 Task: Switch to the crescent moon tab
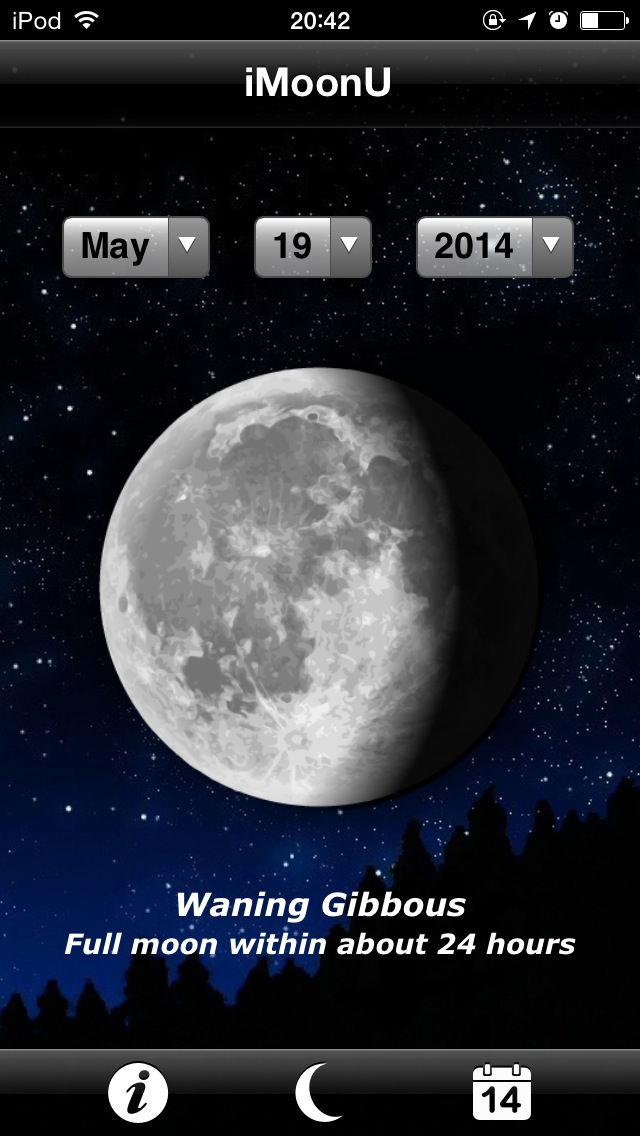pyautogui.click(x=319, y=1093)
